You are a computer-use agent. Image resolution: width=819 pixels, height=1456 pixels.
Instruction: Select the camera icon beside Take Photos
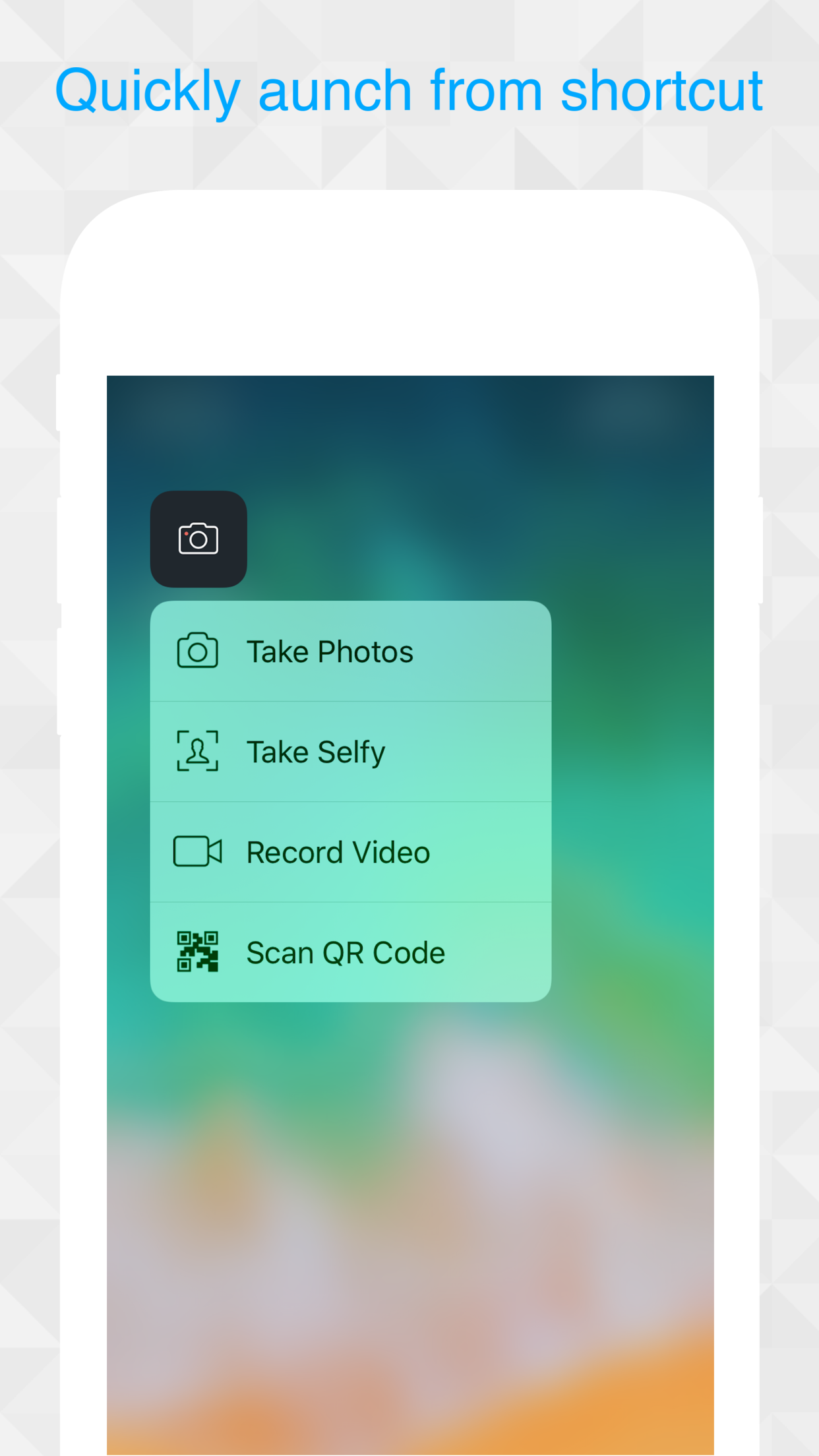tap(197, 650)
